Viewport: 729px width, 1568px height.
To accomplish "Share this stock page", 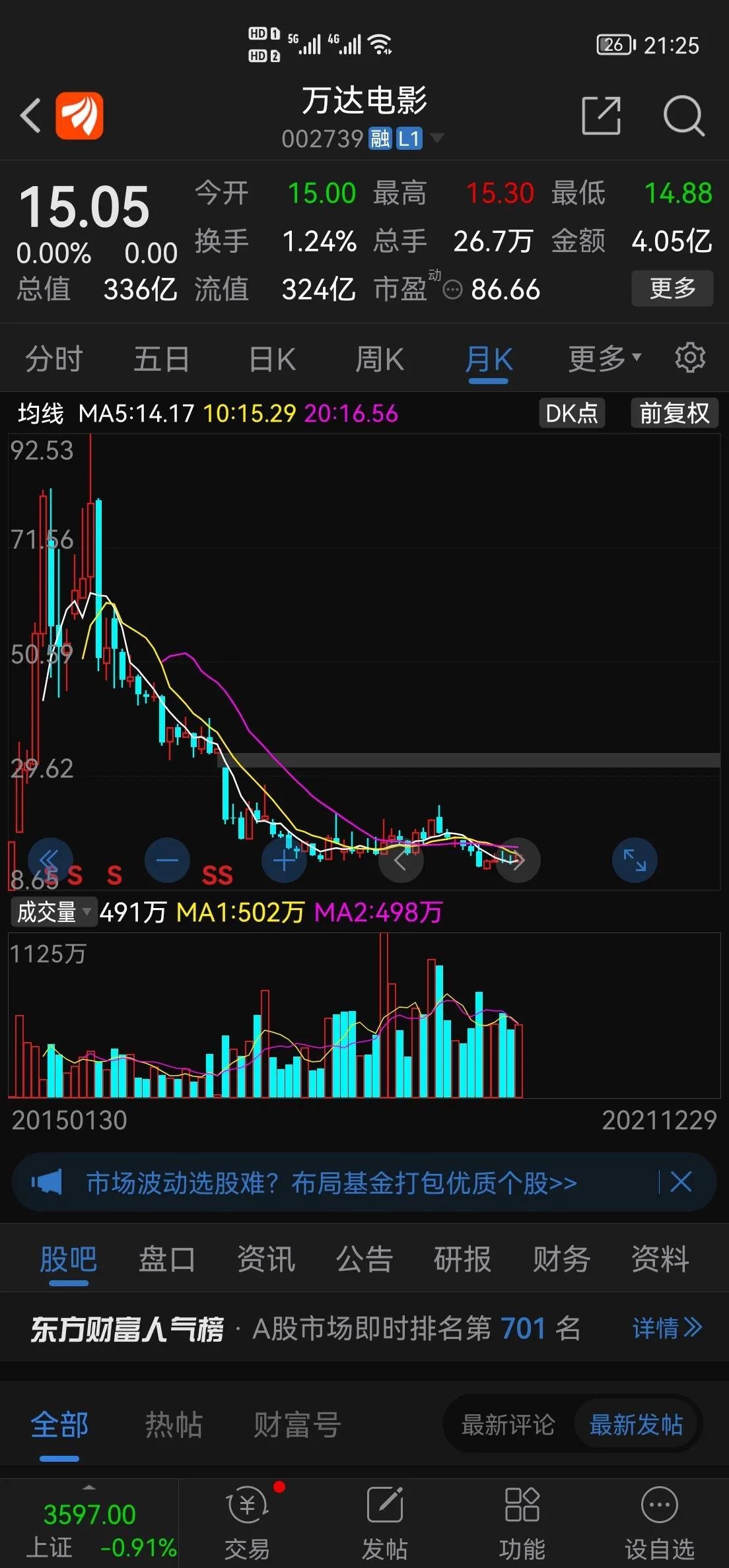I will pyautogui.click(x=601, y=116).
